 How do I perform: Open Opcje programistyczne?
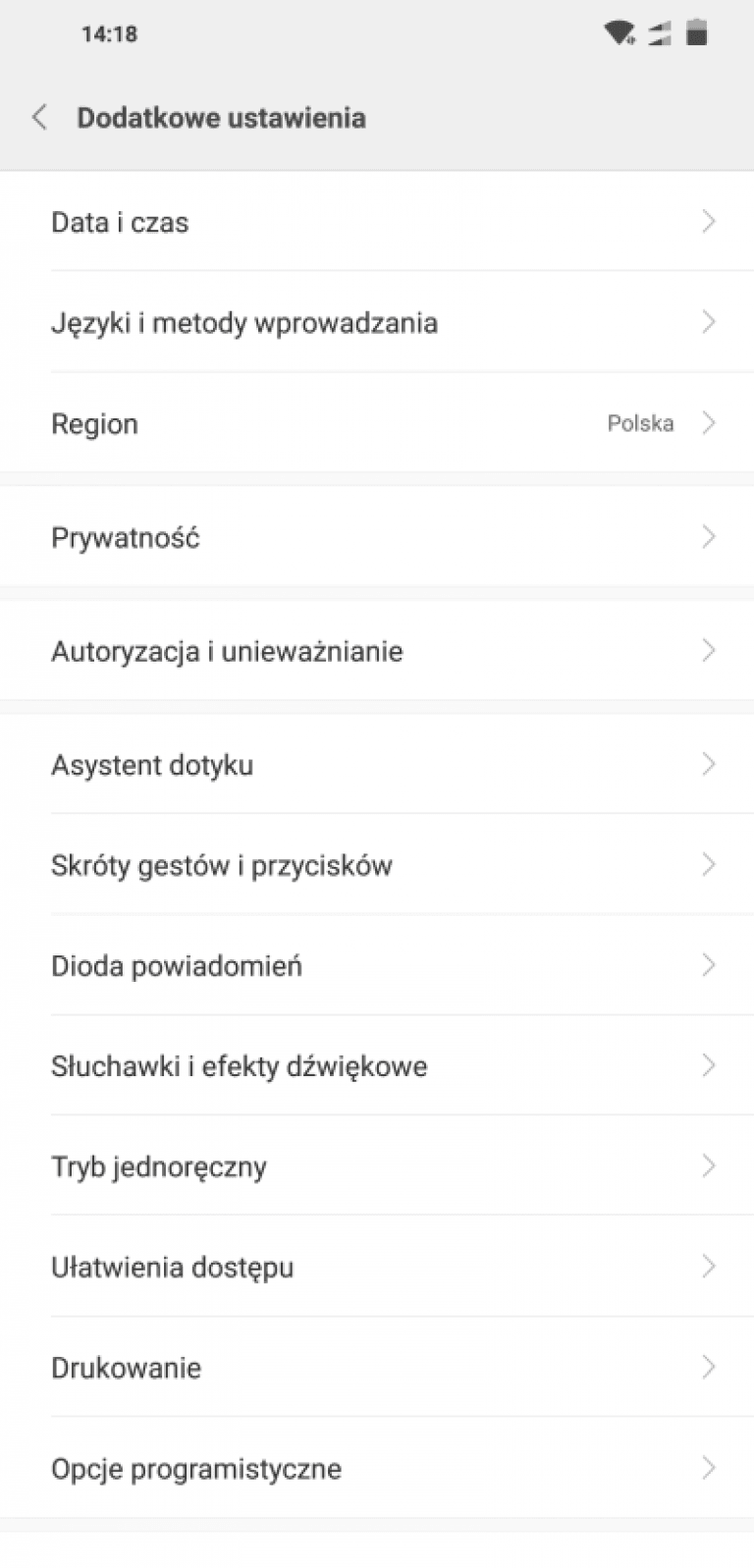pos(377,1468)
